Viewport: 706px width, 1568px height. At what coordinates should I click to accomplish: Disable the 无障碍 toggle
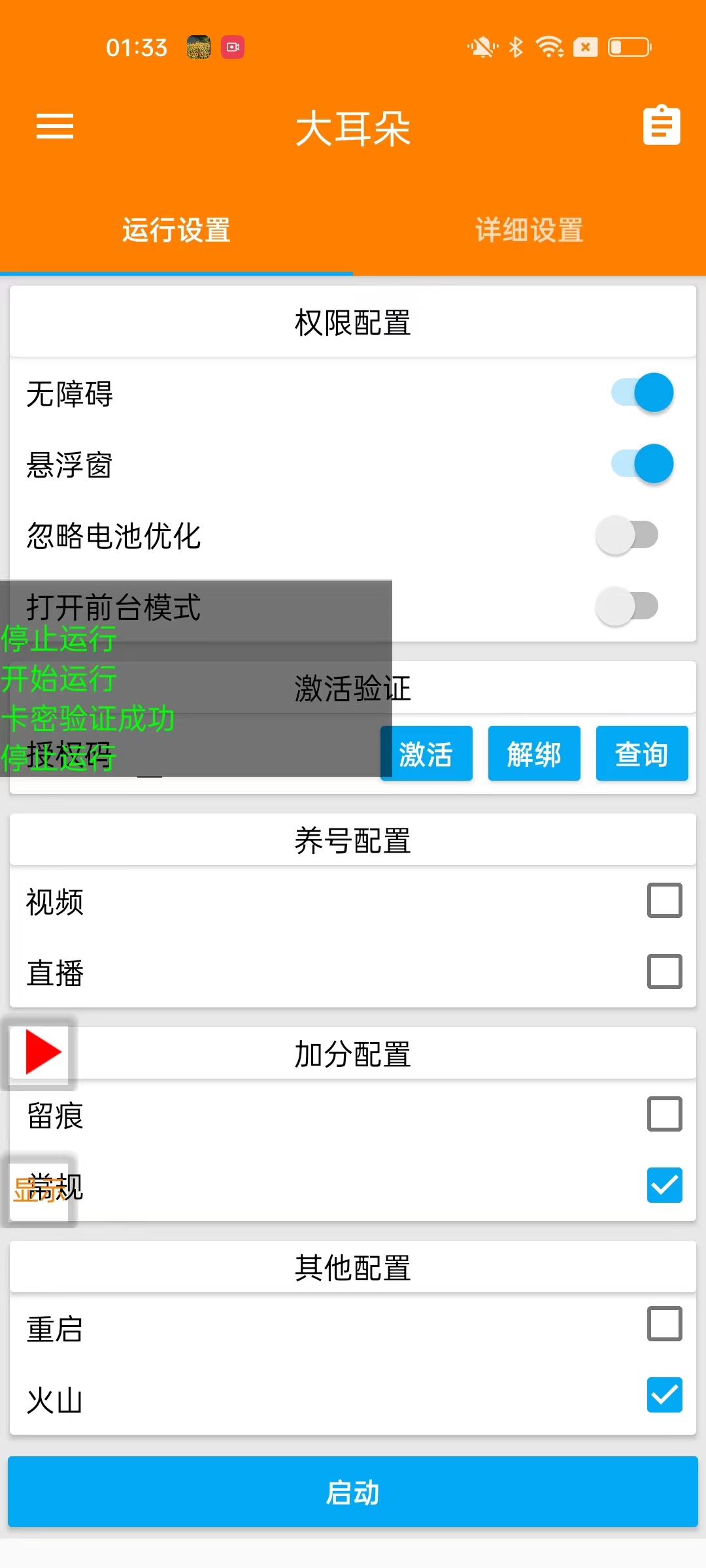[641, 393]
